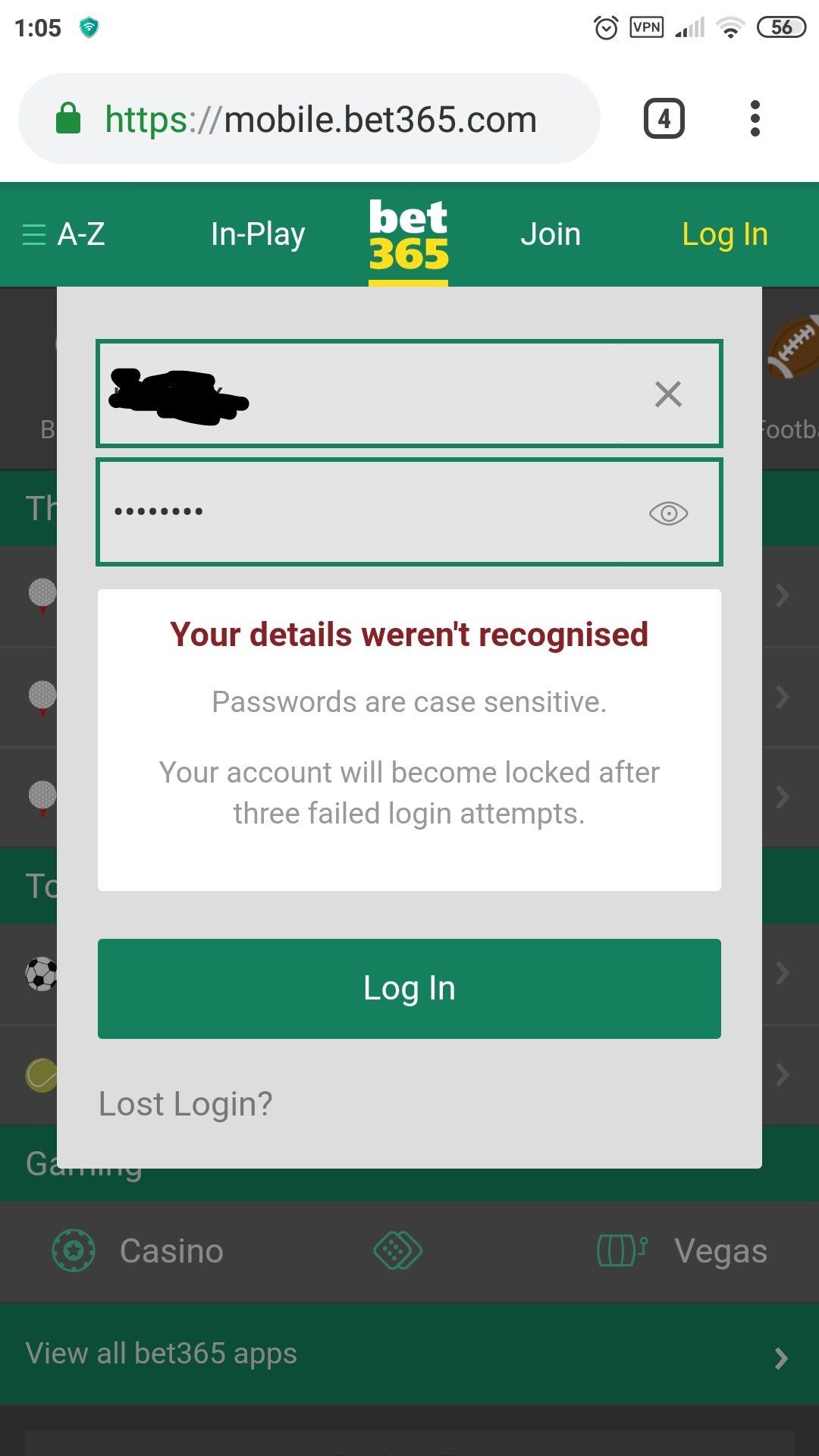Open the Lost Login? link
The height and width of the screenshot is (1456, 819).
coord(185,1104)
